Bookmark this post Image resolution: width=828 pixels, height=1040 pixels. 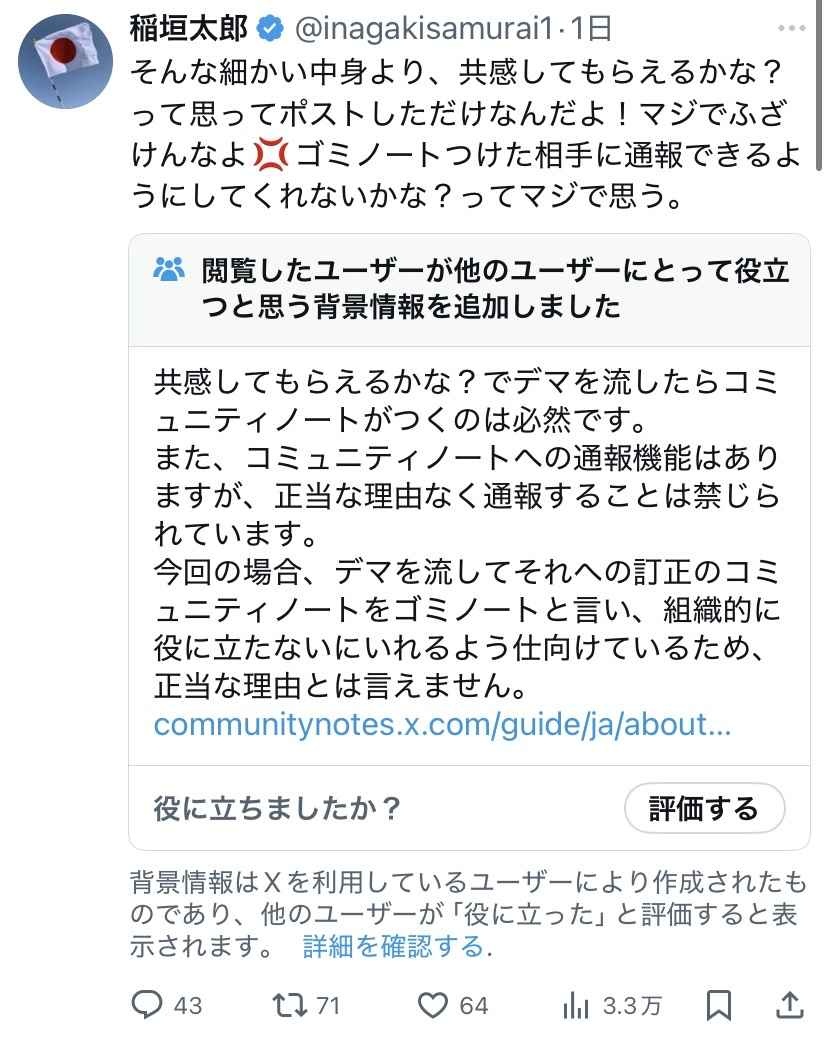tap(718, 1004)
